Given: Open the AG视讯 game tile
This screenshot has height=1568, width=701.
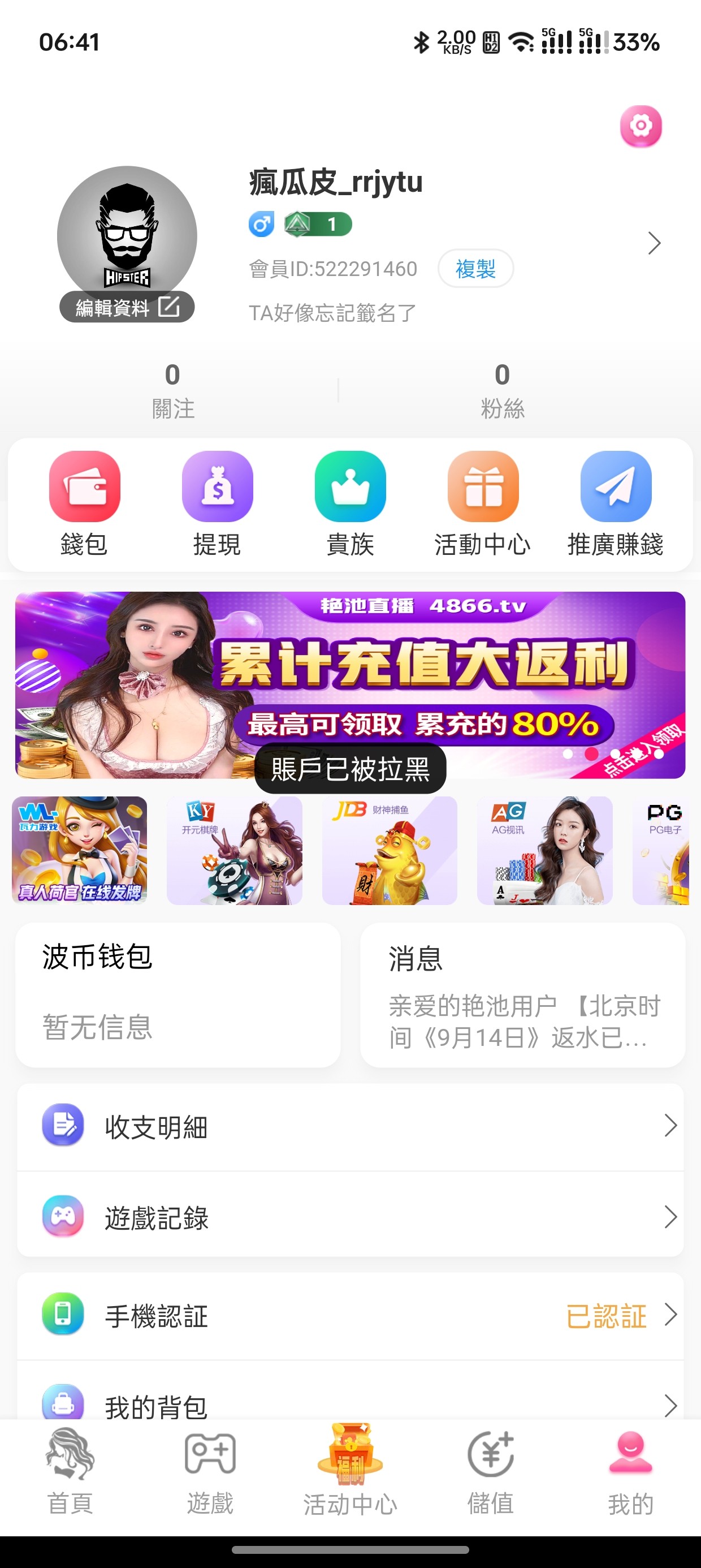Looking at the screenshot, I should coord(544,850).
